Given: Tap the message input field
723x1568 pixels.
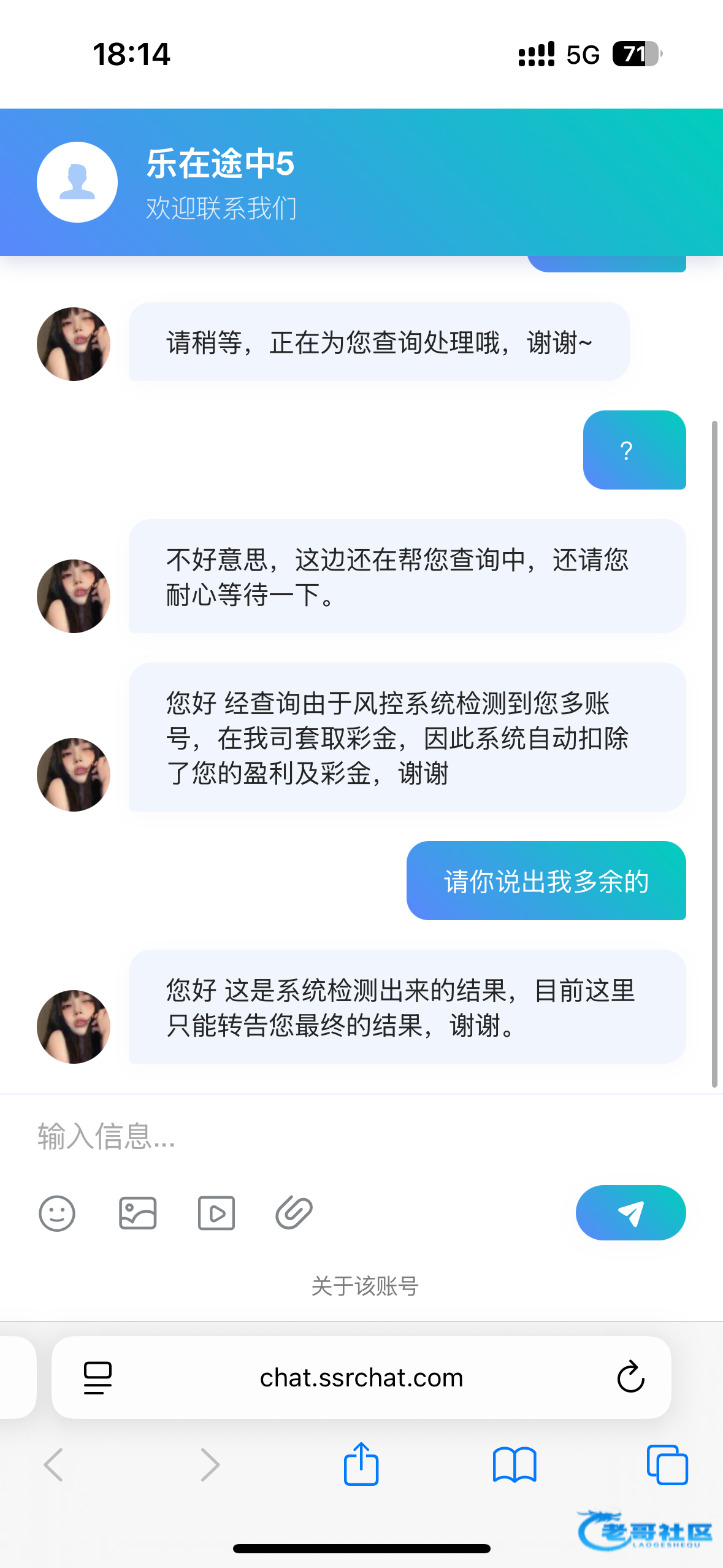Looking at the screenshot, I should (307, 1136).
